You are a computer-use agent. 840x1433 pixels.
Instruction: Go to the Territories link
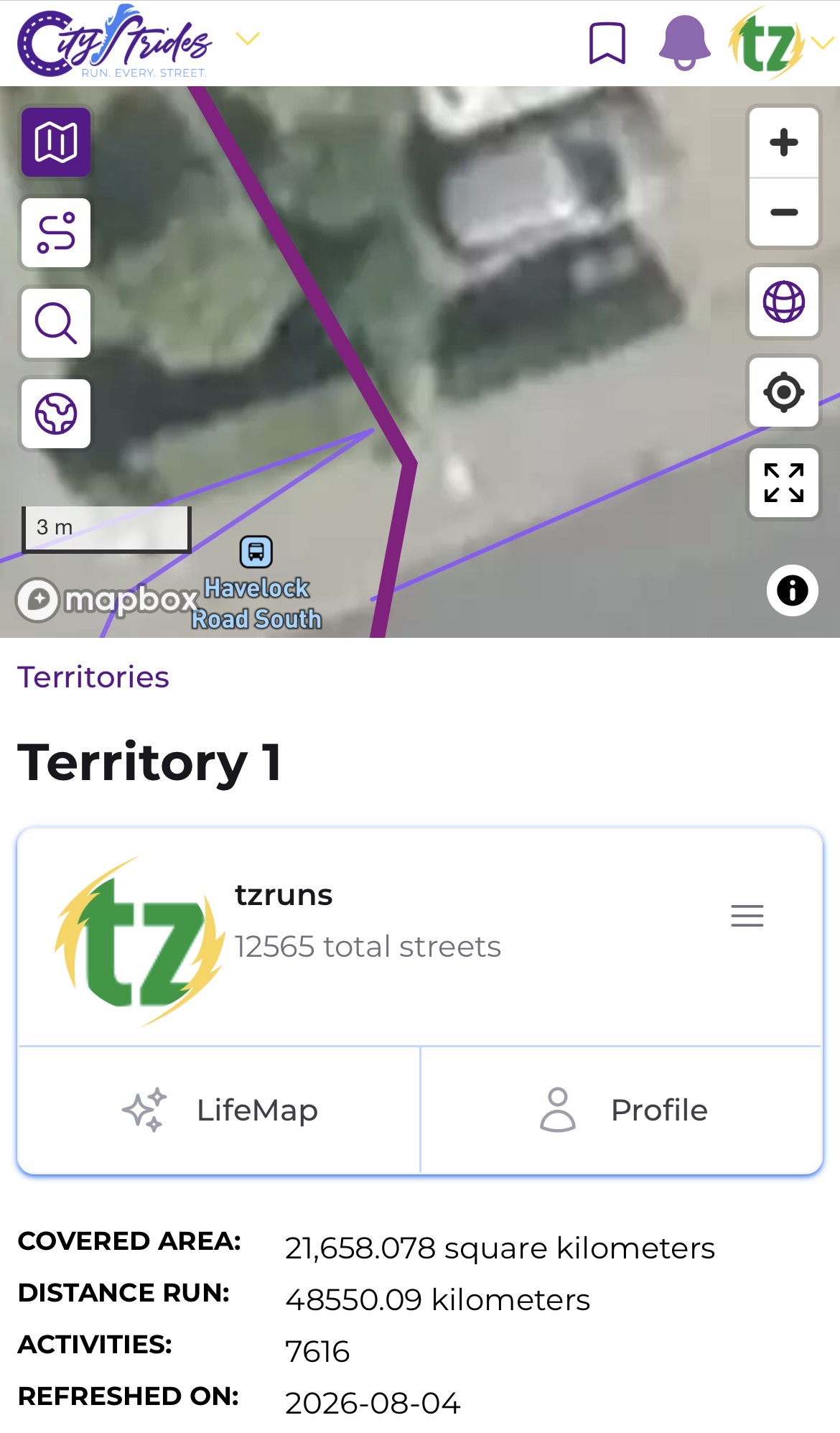(x=93, y=677)
